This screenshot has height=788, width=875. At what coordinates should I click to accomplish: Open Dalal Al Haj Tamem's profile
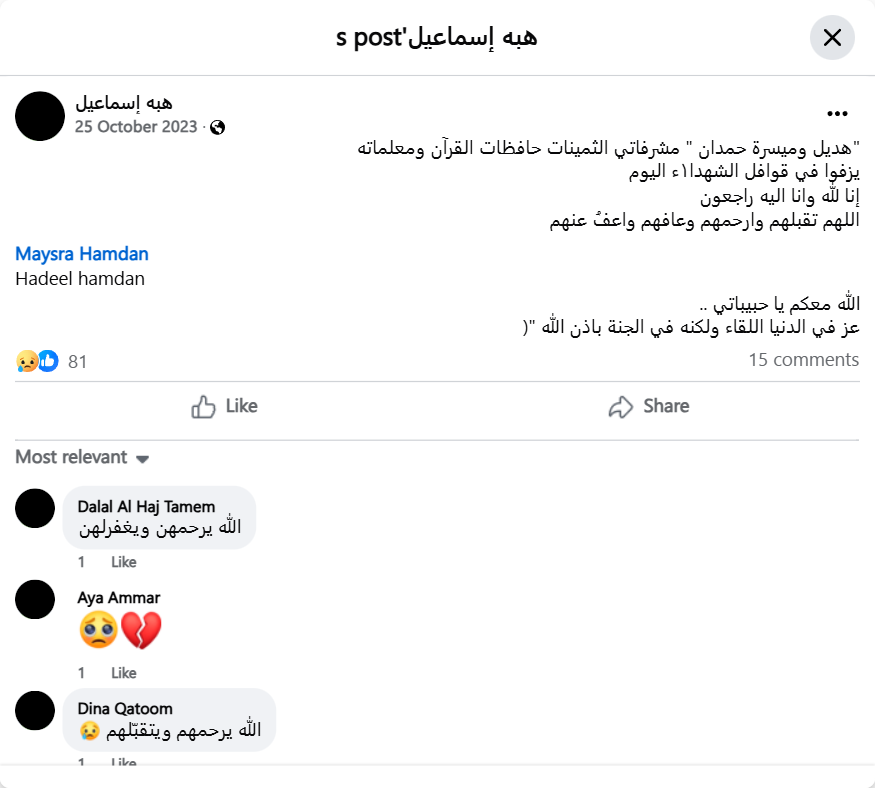point(146,506)
